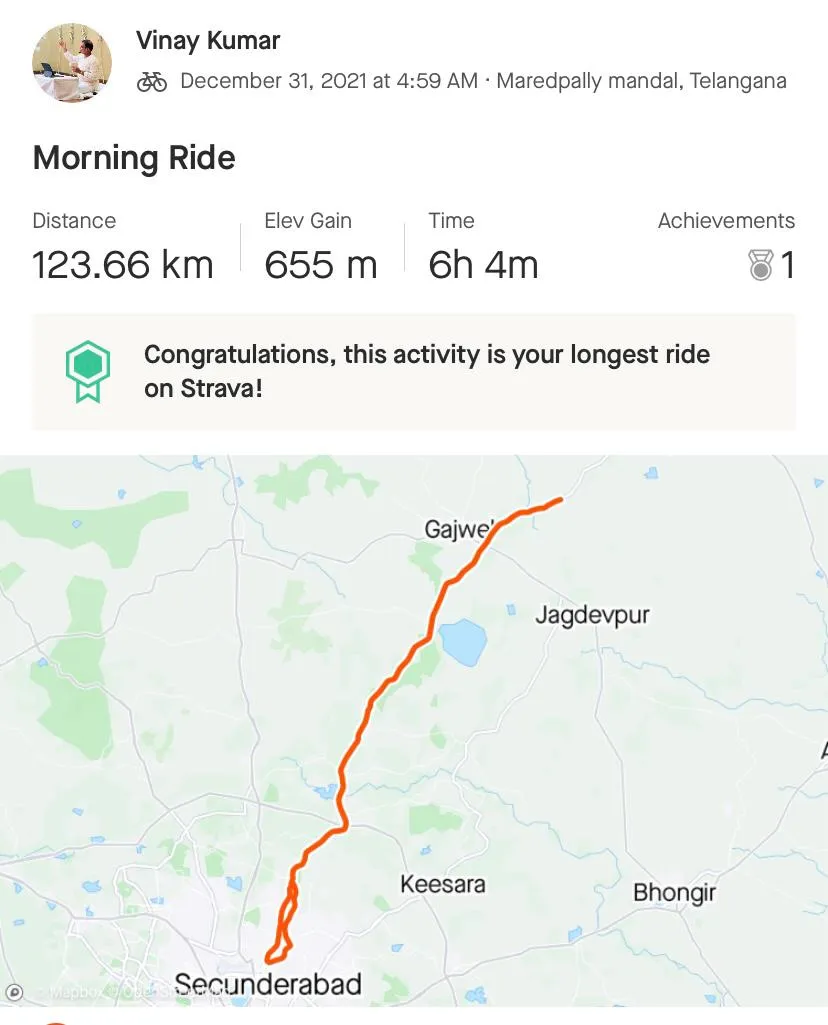The width and height of the screenshot is (828, 1025).
Task: View the Achievements medal for this ride
Action: pyautogui.click(x=761, y=265)
